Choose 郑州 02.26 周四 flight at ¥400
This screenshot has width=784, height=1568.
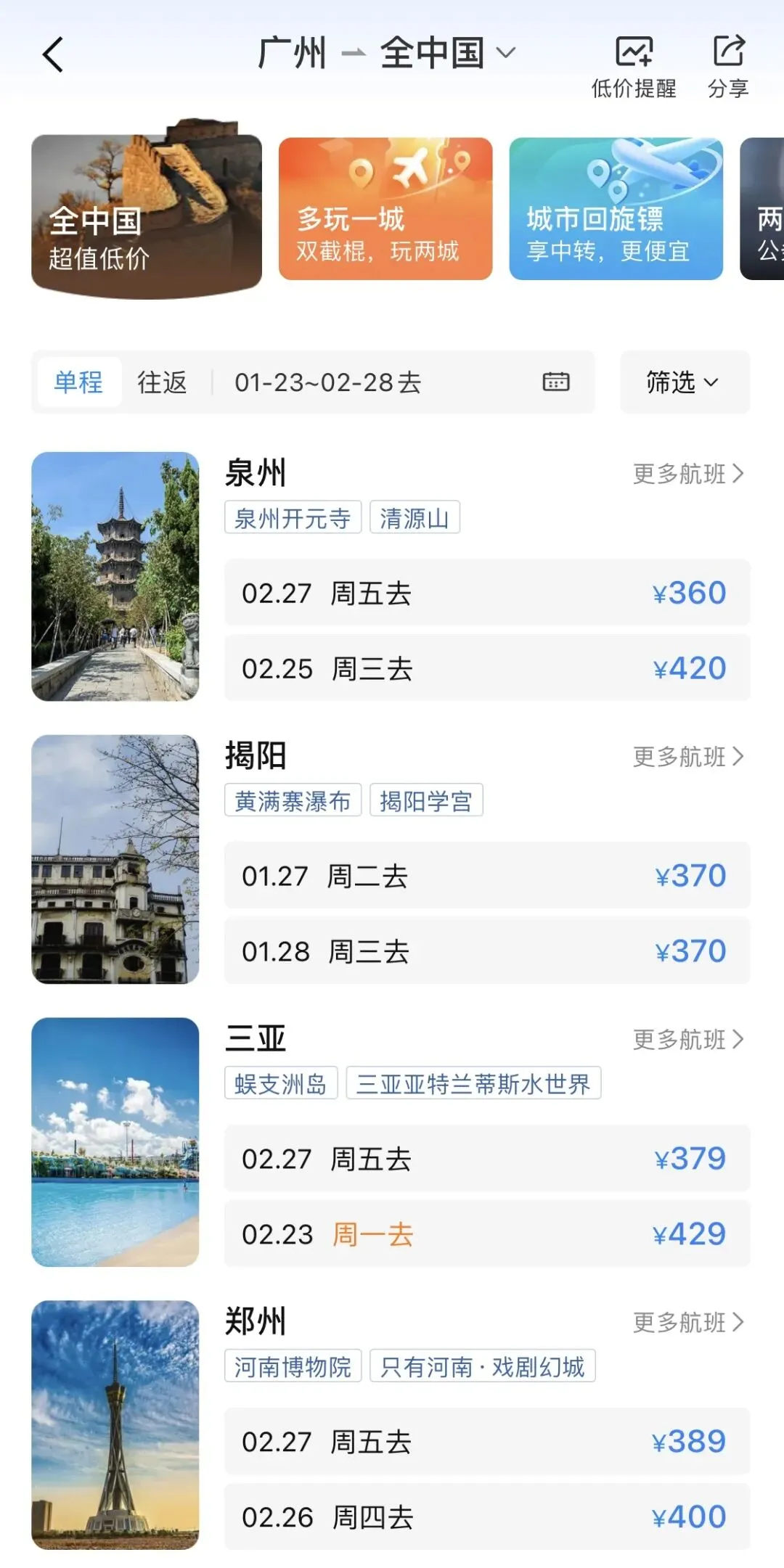(486, 1517)
